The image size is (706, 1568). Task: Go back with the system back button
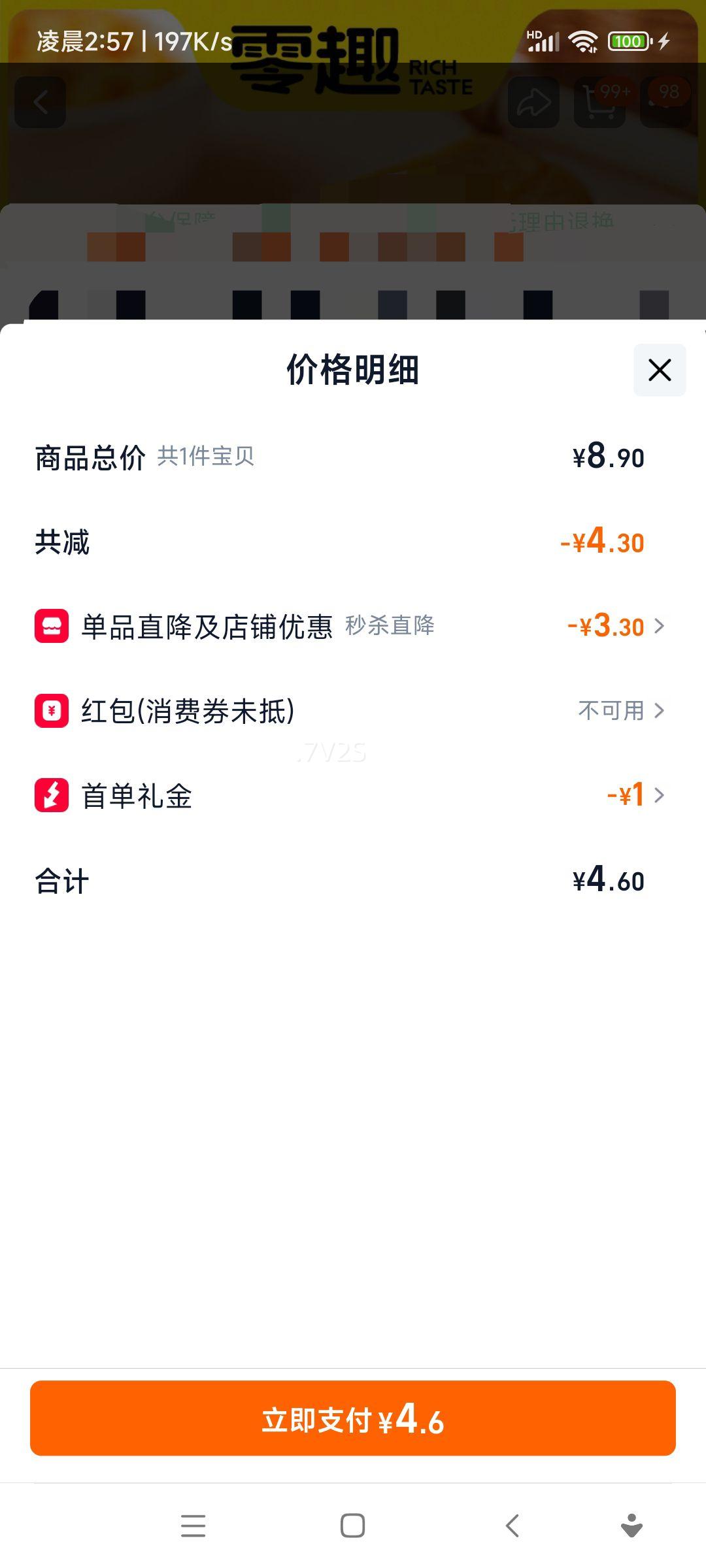pos(513,1526)
